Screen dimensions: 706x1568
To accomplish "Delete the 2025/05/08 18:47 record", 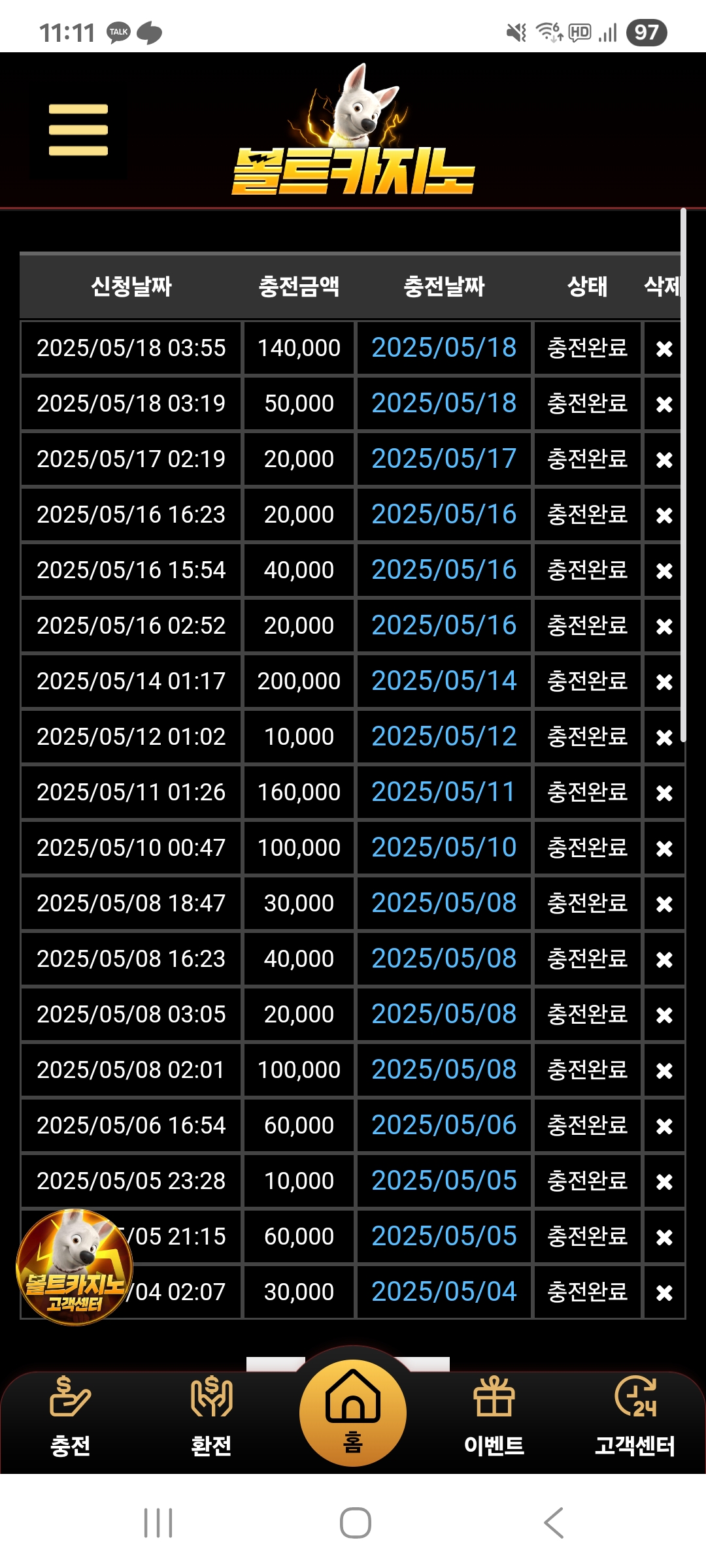I will 664,904.
